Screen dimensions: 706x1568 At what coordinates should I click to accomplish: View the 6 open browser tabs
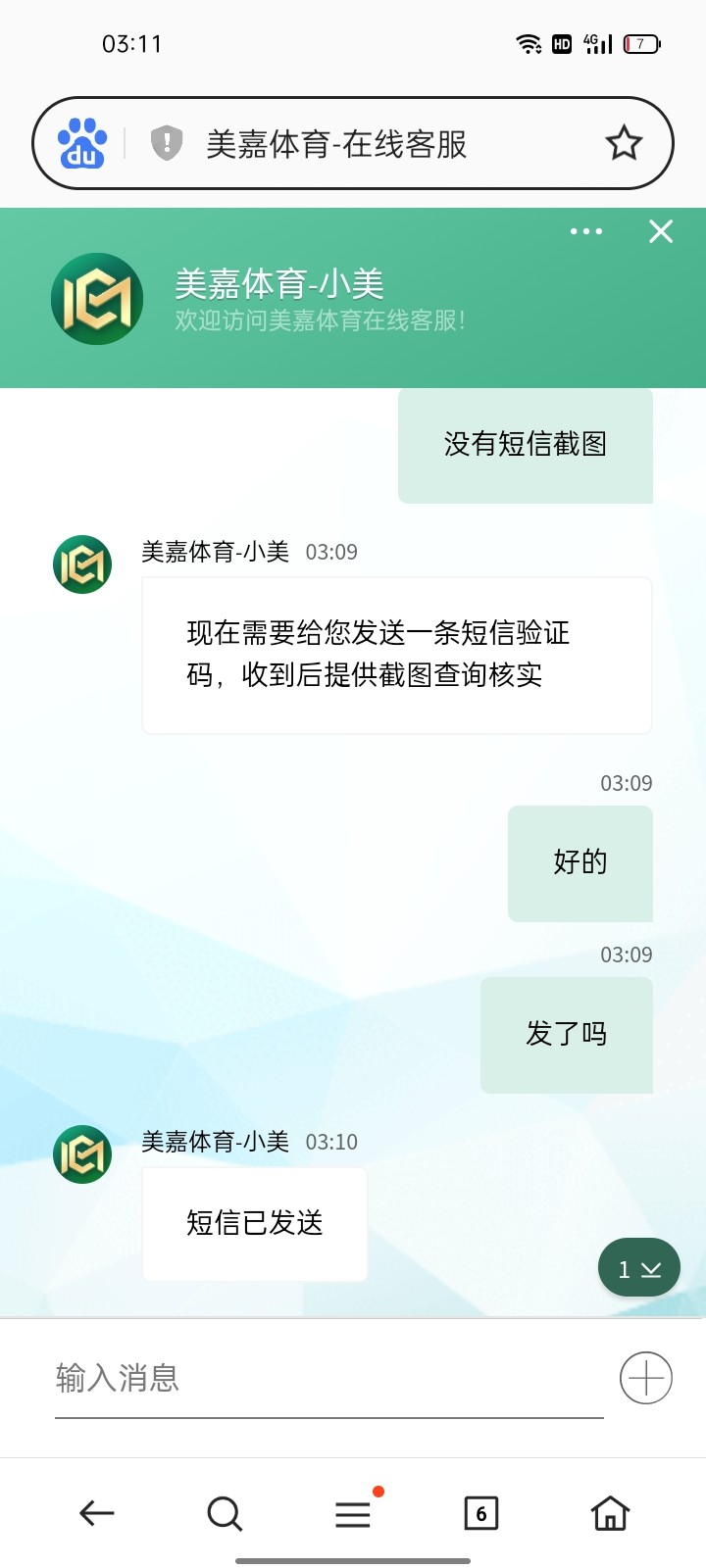480,1513
